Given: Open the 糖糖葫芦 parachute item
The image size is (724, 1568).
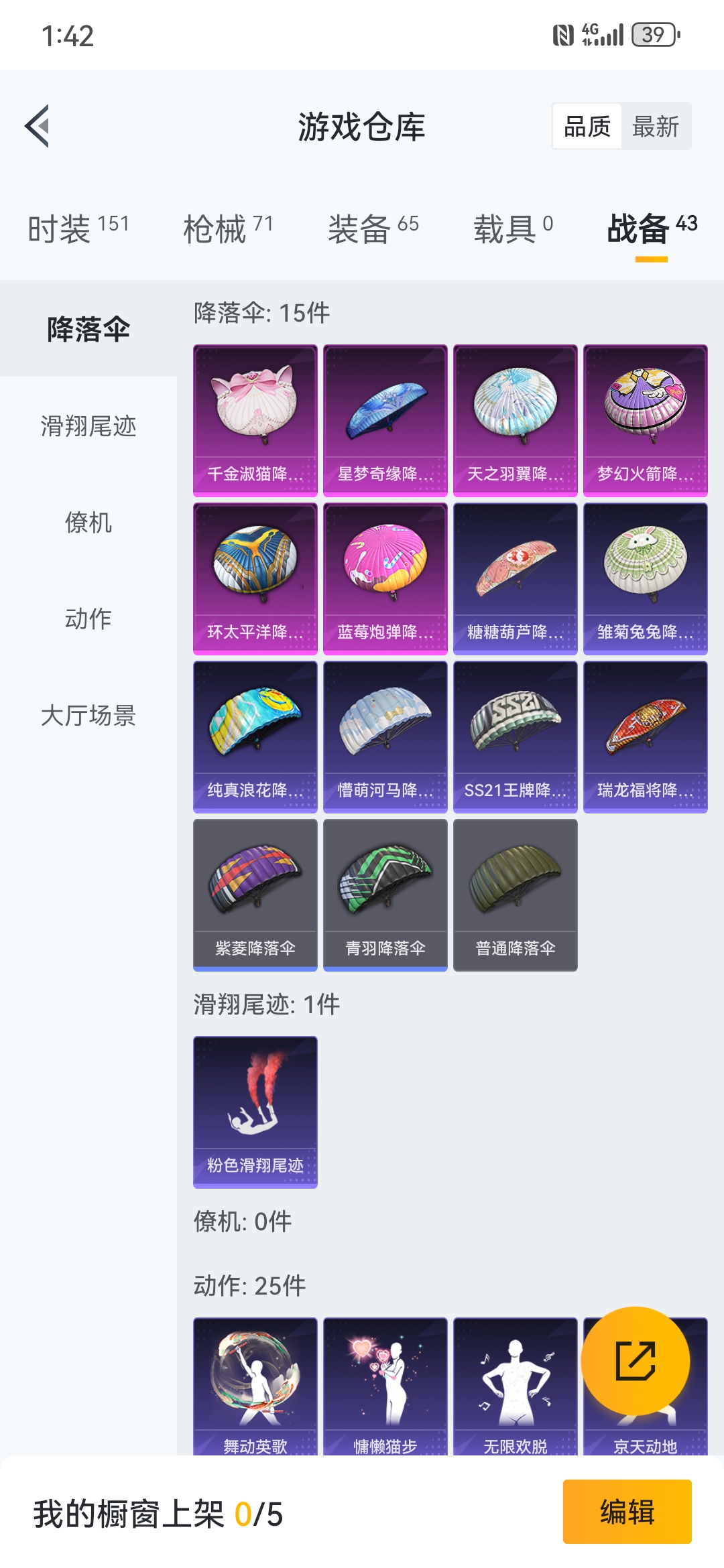Looking at the screenshot, I should click(515, 578).
